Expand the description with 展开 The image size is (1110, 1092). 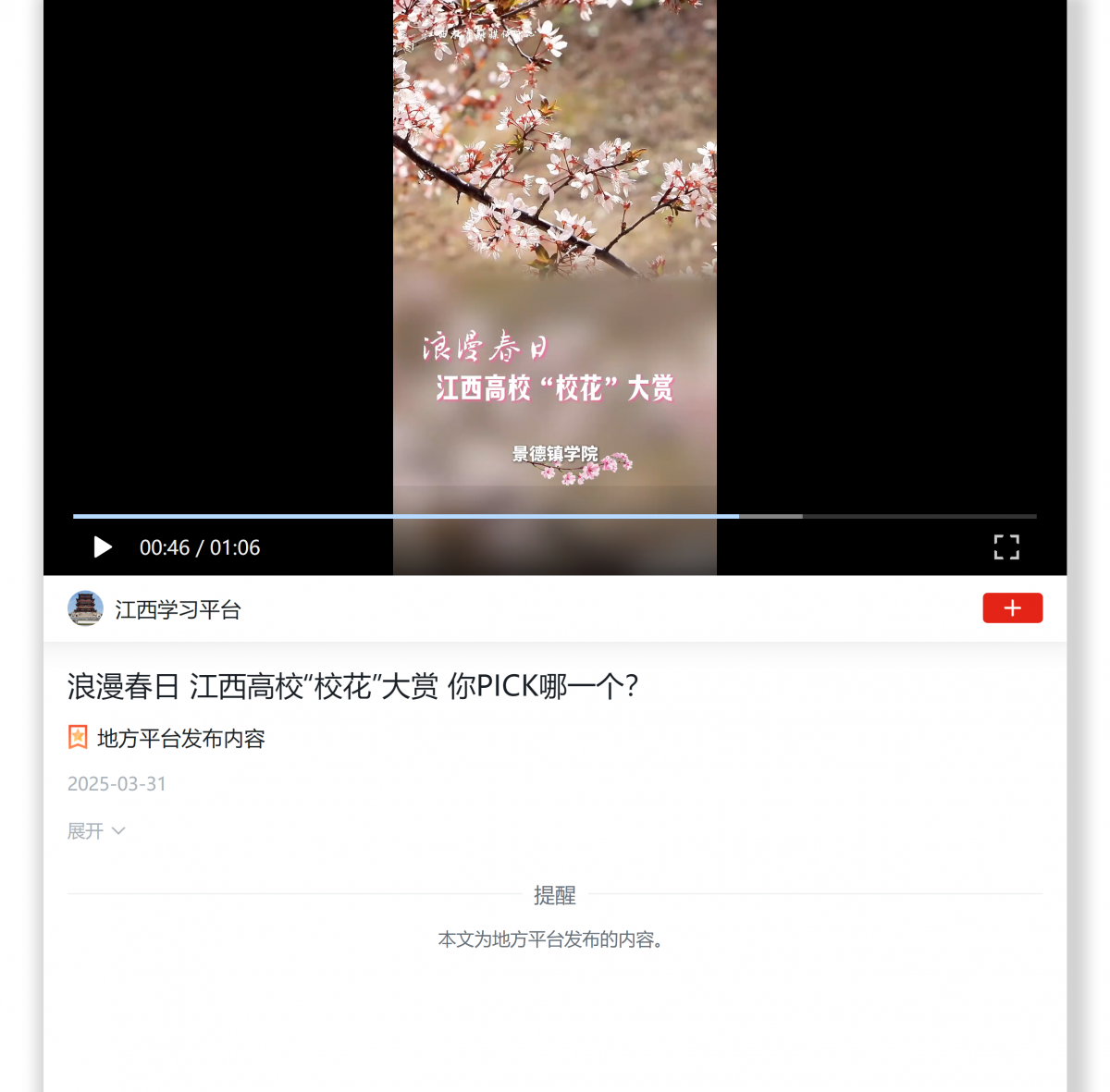coord(95,831)
